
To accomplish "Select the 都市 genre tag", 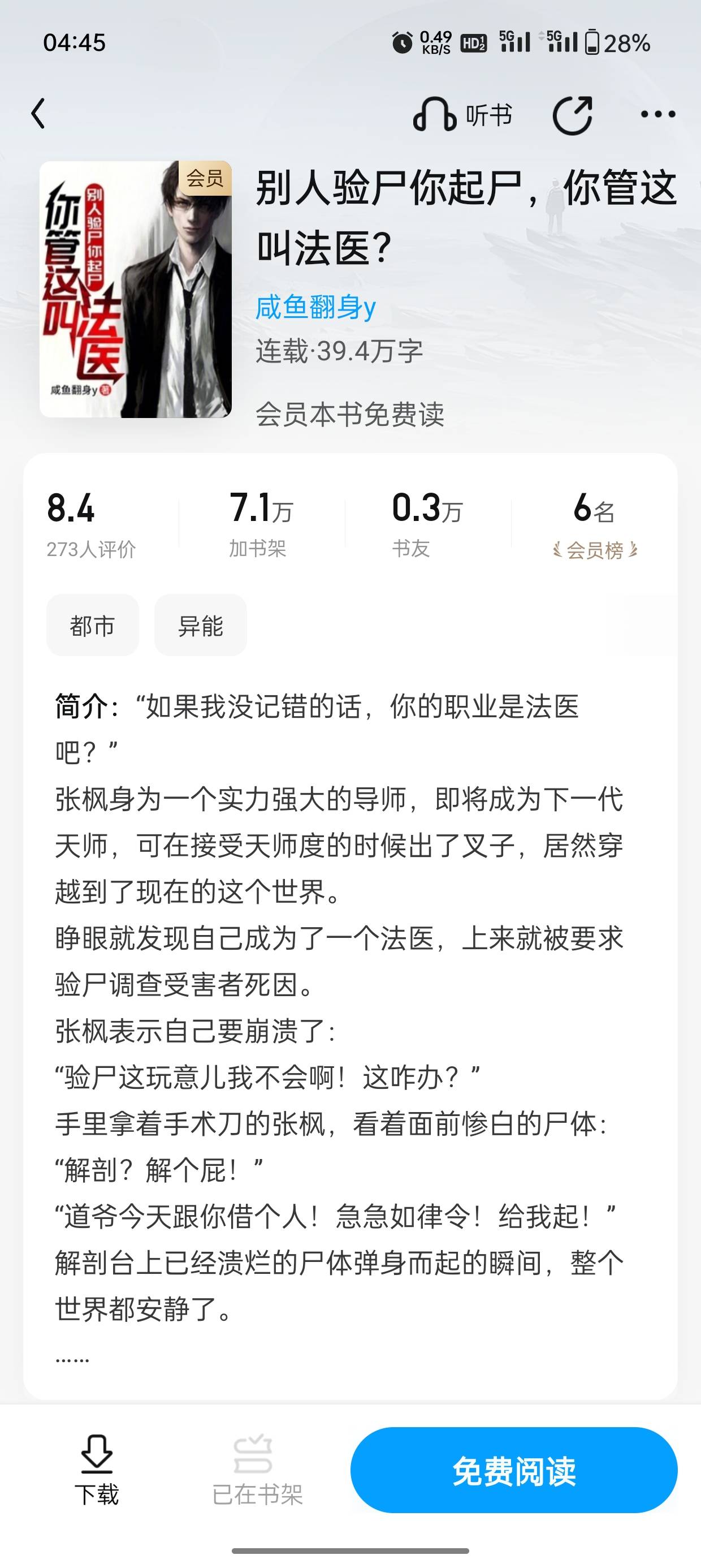I will pyautogui.click(x=93, y=625).
